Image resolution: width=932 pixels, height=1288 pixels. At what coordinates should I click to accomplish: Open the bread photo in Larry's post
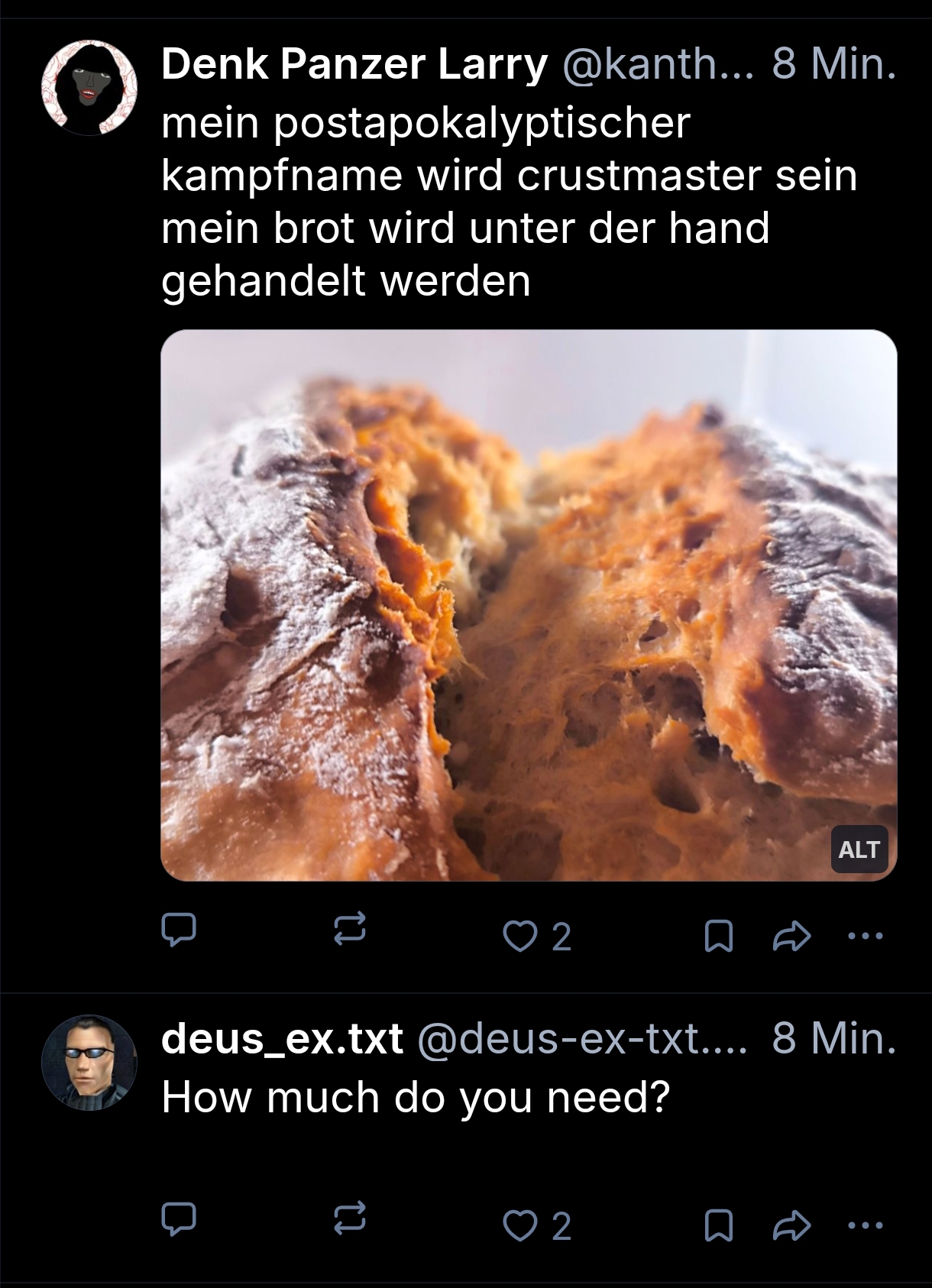[x=527, y=604]
